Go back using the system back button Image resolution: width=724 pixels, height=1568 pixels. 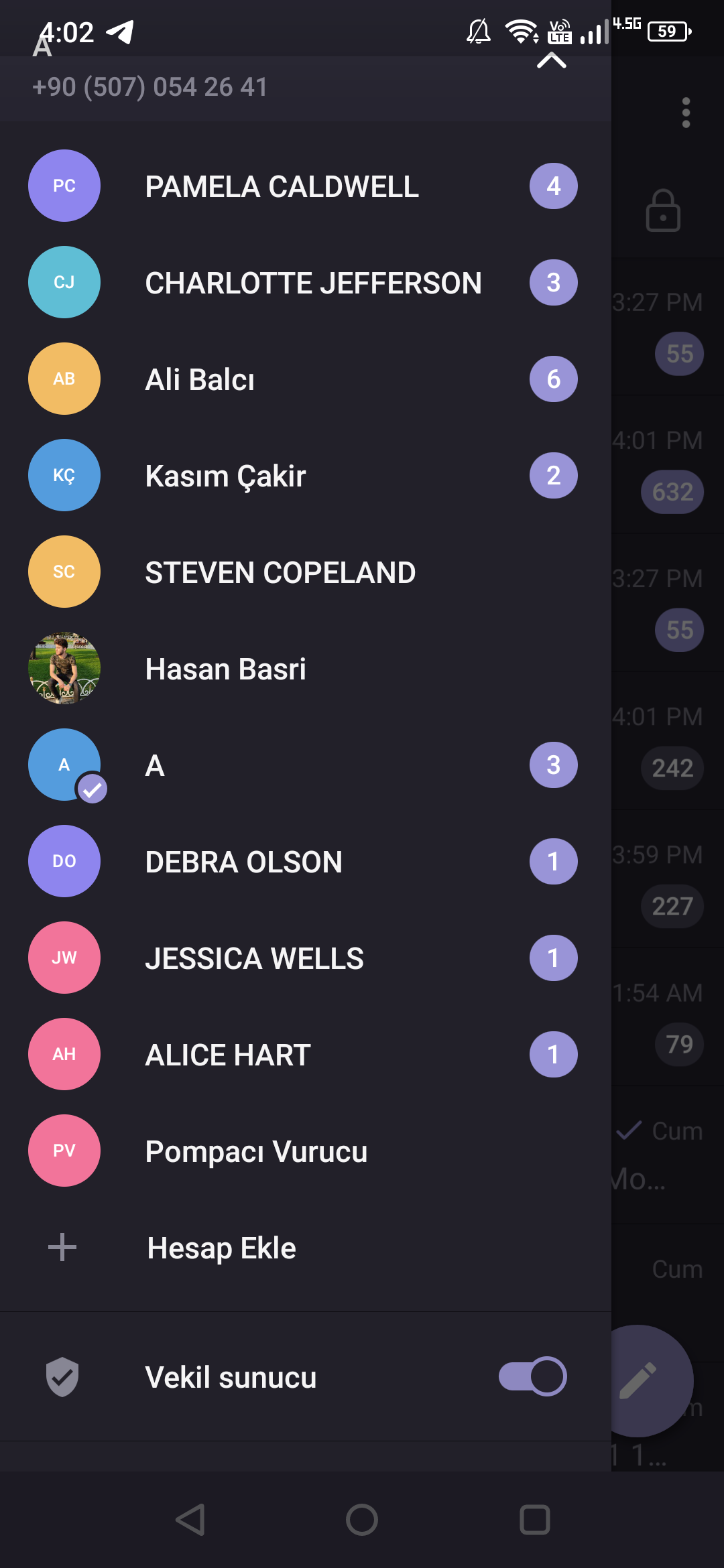point(190,1520)
